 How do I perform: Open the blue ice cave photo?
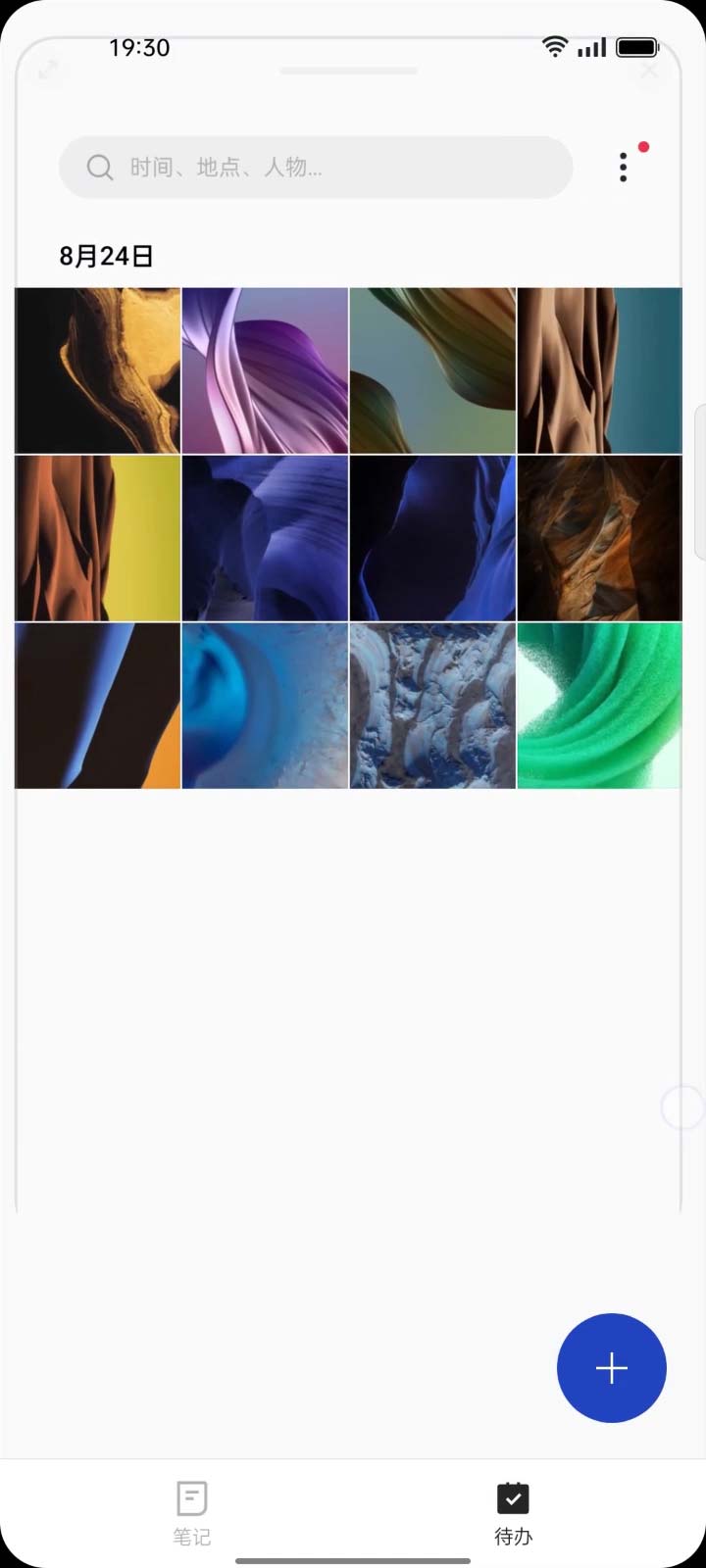(x=265, y=706)
